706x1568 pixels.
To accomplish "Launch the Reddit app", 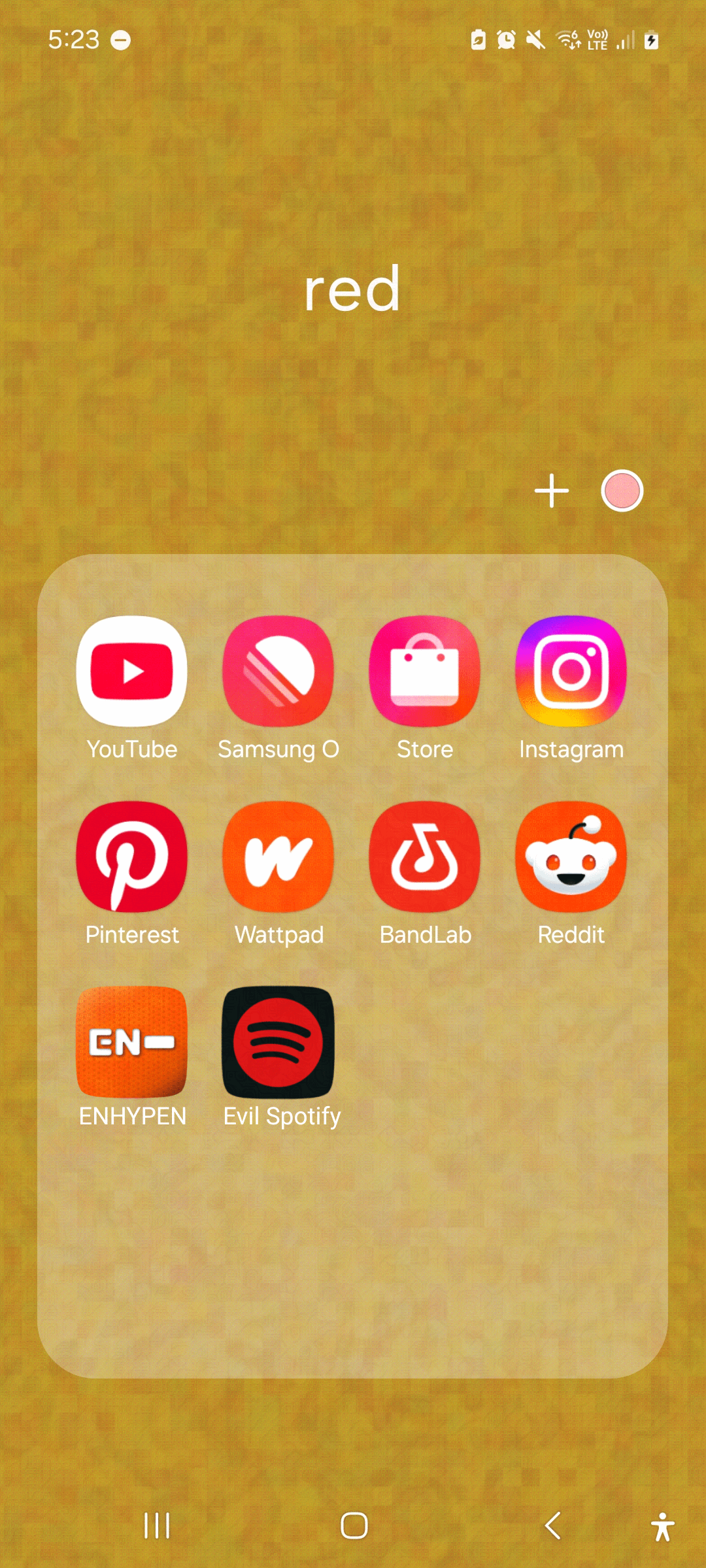I will pos(571,857).
